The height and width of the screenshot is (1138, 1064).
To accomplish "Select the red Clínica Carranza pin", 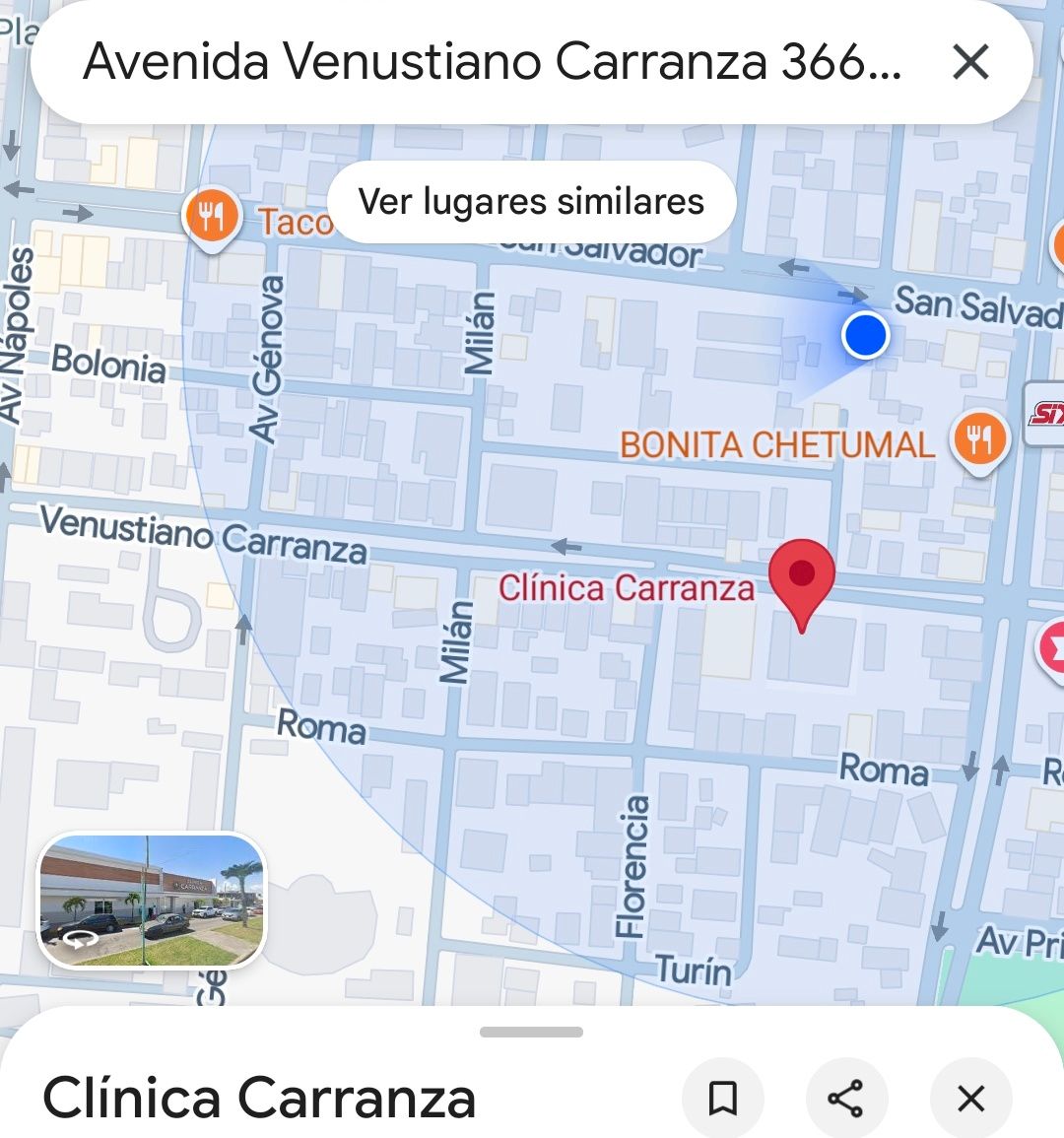I will pos(802,577).
